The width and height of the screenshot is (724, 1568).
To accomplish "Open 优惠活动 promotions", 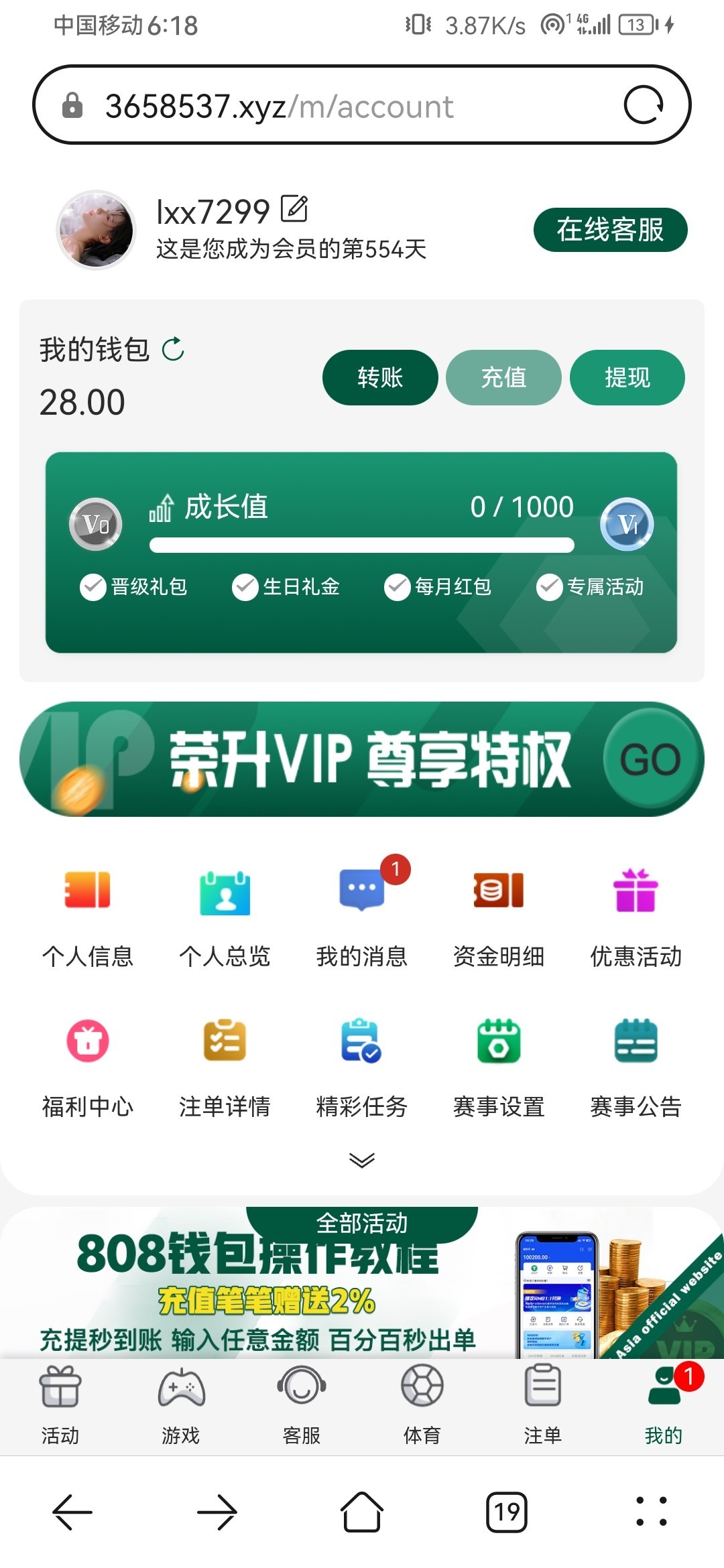I will pos(636,916).
